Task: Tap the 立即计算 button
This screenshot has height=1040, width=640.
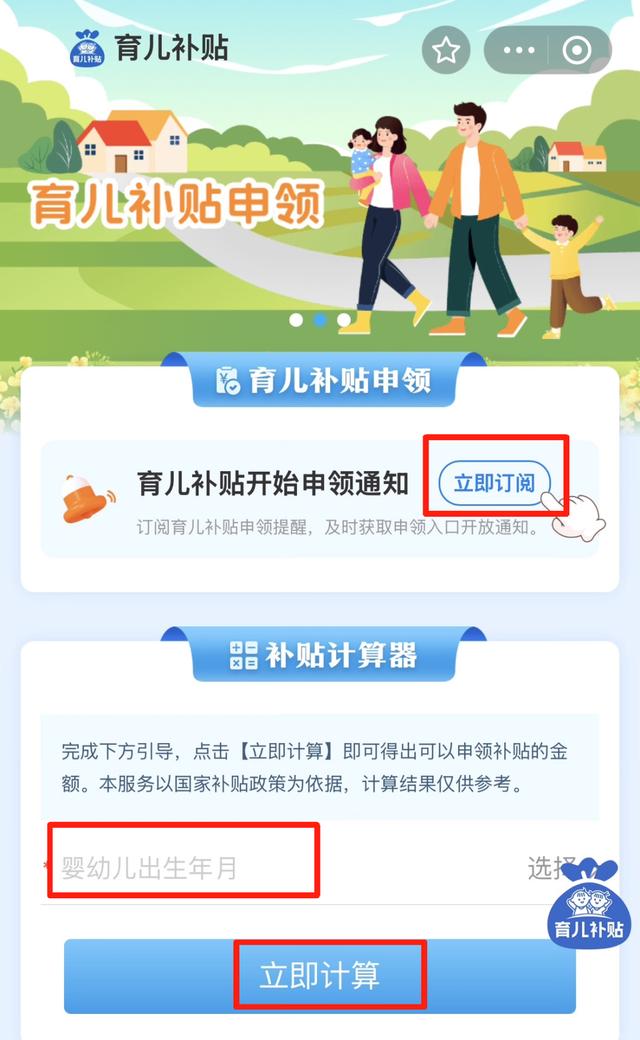Action: [320, 975]
